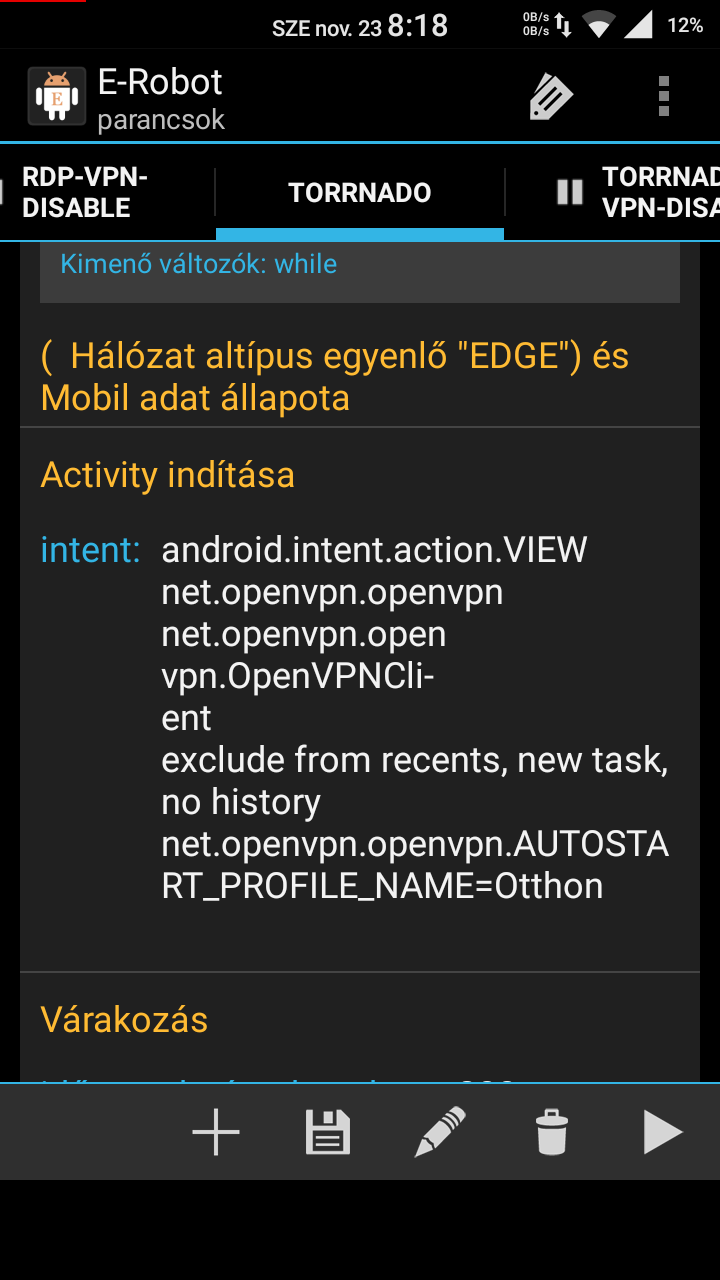Open the E-Robot app icon

coord(57,96)
